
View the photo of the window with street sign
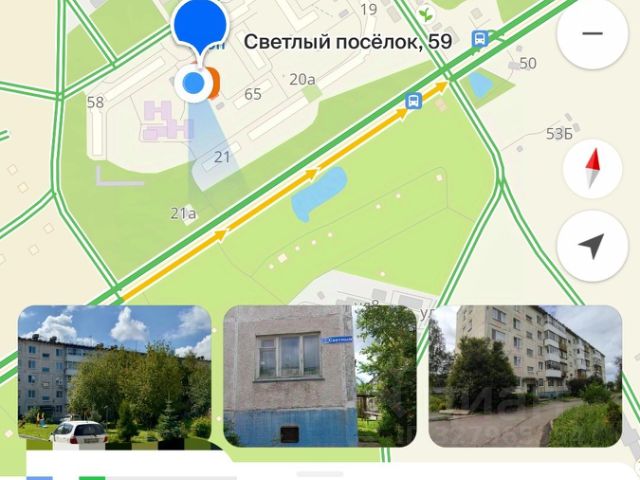(x=320, y=376)
